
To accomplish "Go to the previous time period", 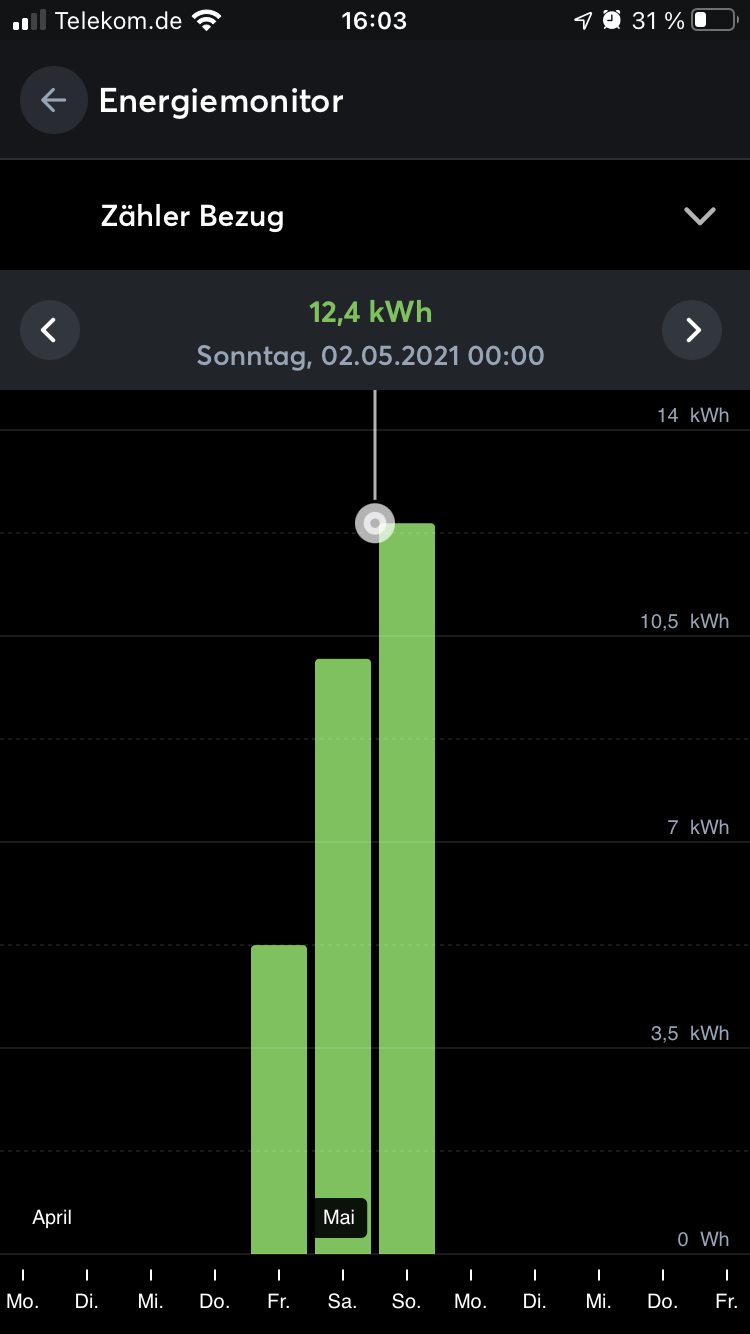I will point(50,330).
